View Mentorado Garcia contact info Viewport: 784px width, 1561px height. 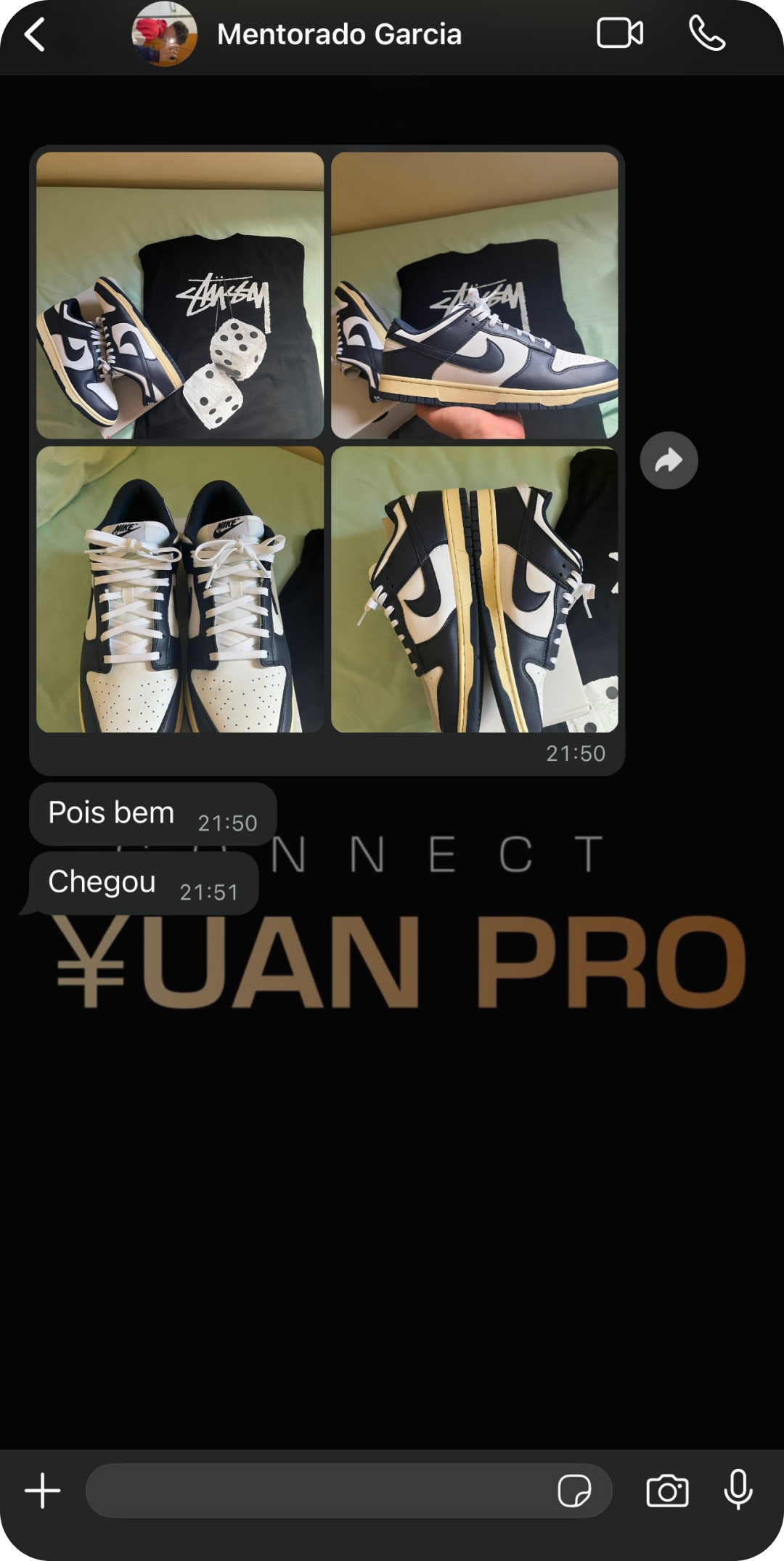pos(339,34)
